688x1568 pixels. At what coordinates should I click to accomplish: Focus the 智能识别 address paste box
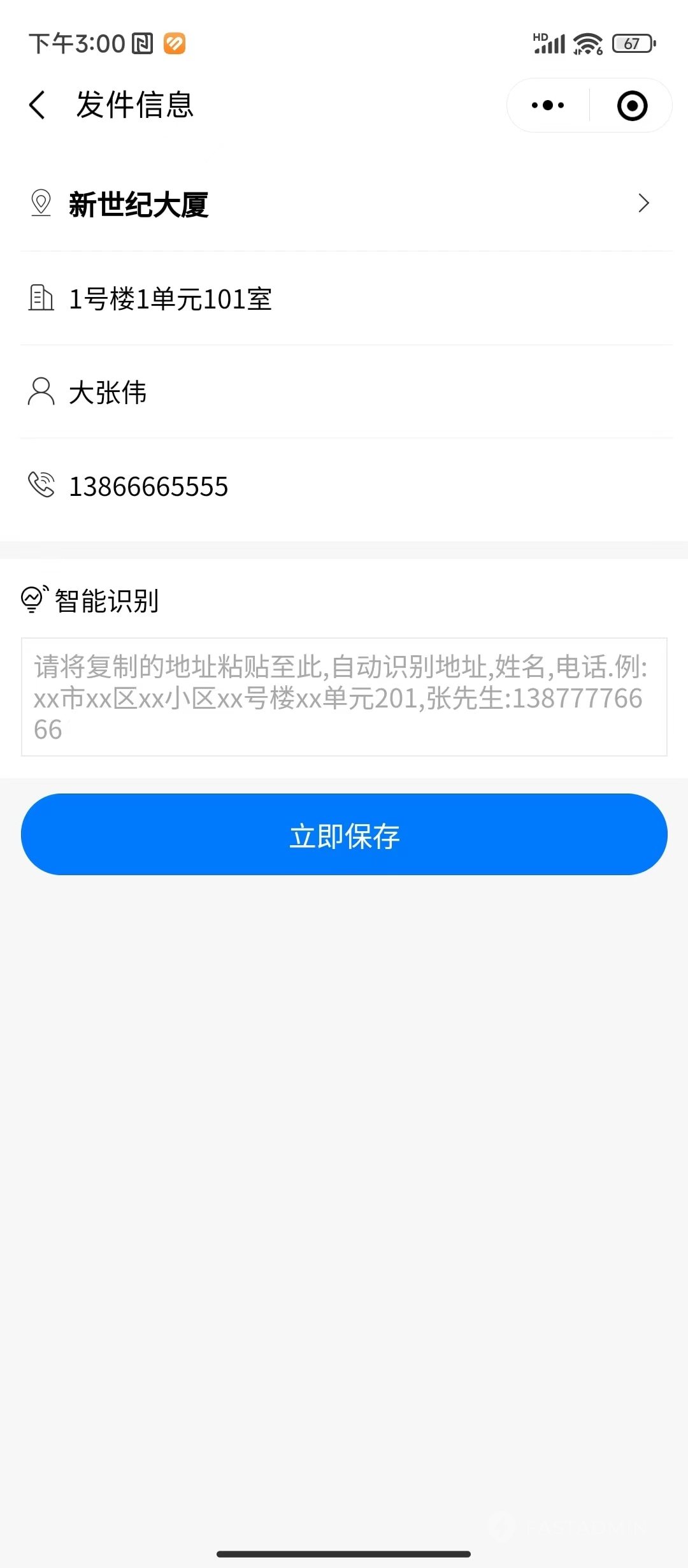[344, 697]
